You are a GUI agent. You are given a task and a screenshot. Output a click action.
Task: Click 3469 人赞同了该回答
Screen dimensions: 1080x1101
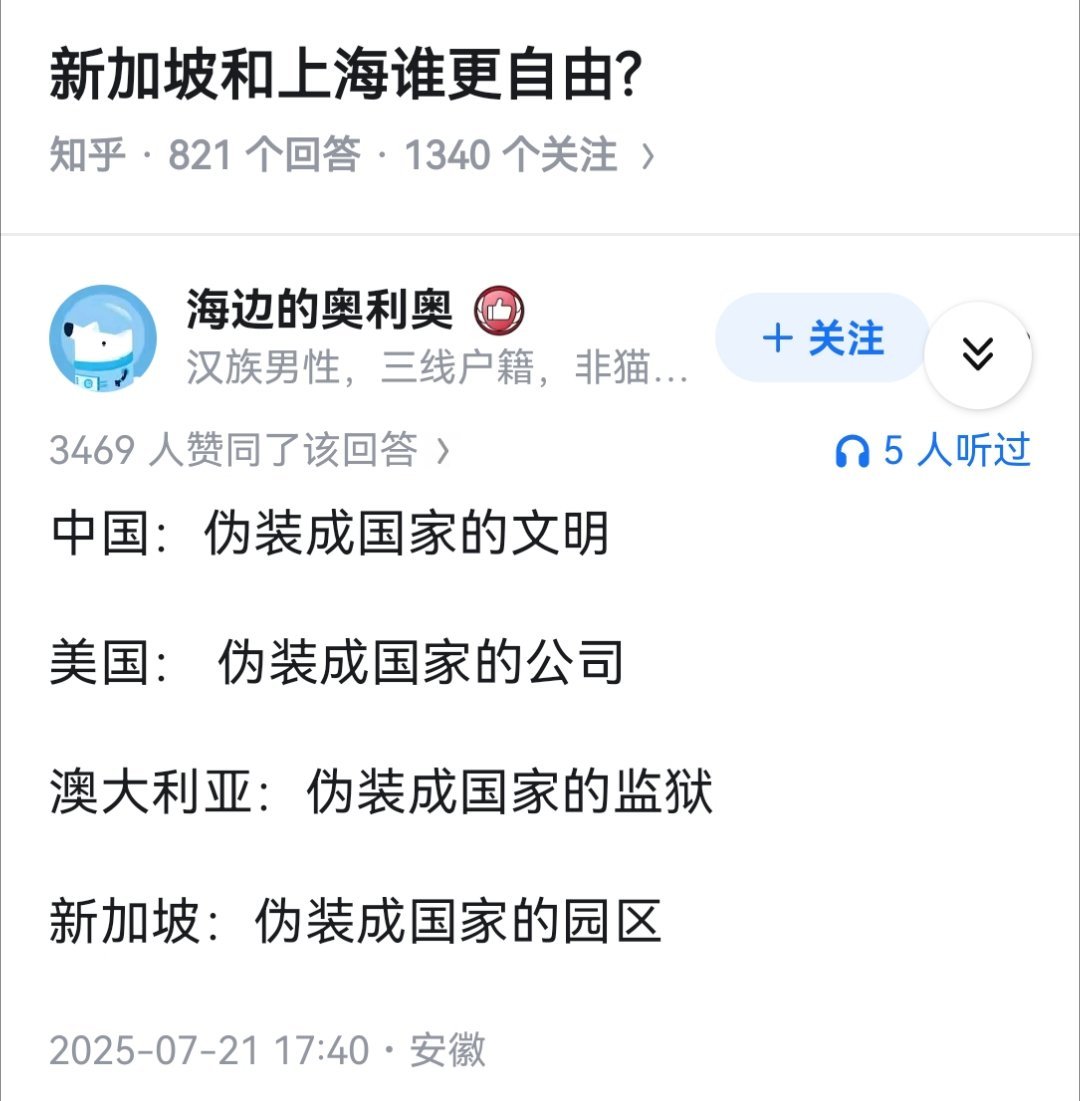[x=240, y=452]
